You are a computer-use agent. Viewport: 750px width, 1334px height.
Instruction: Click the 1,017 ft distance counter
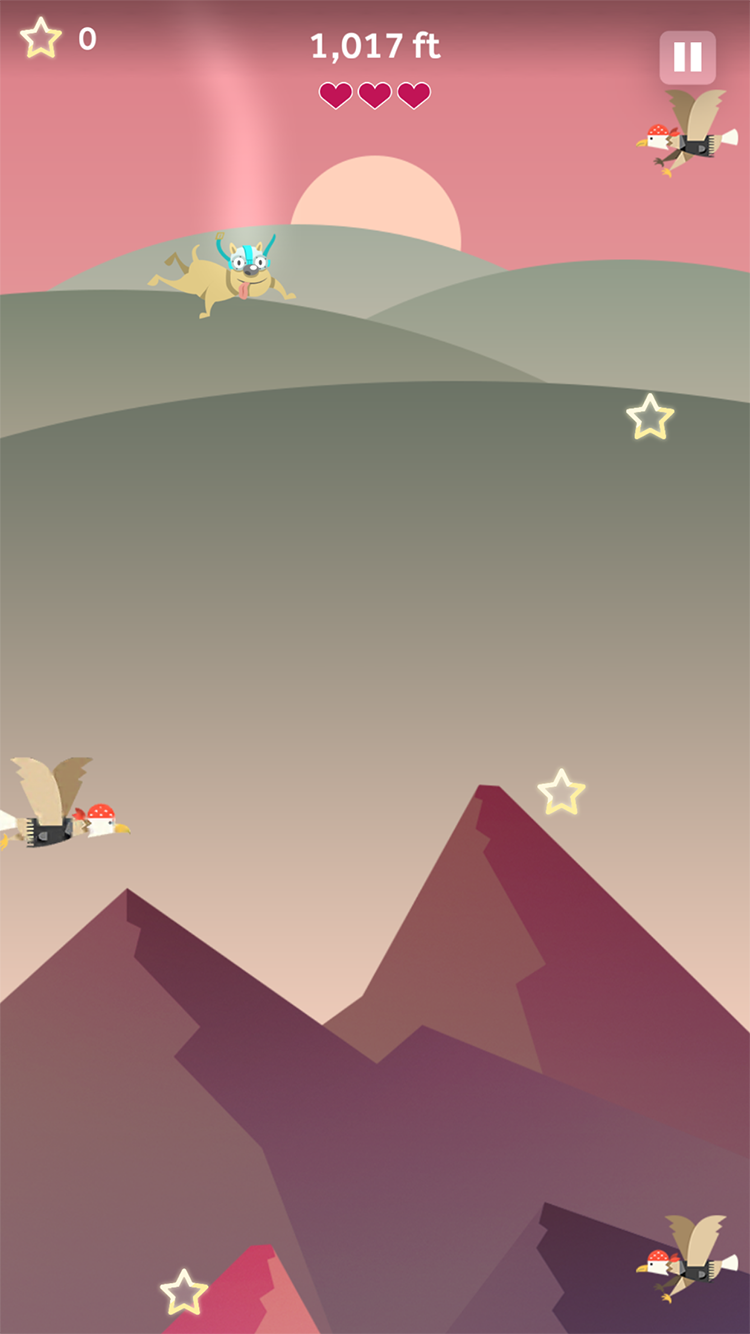point(374,45)
